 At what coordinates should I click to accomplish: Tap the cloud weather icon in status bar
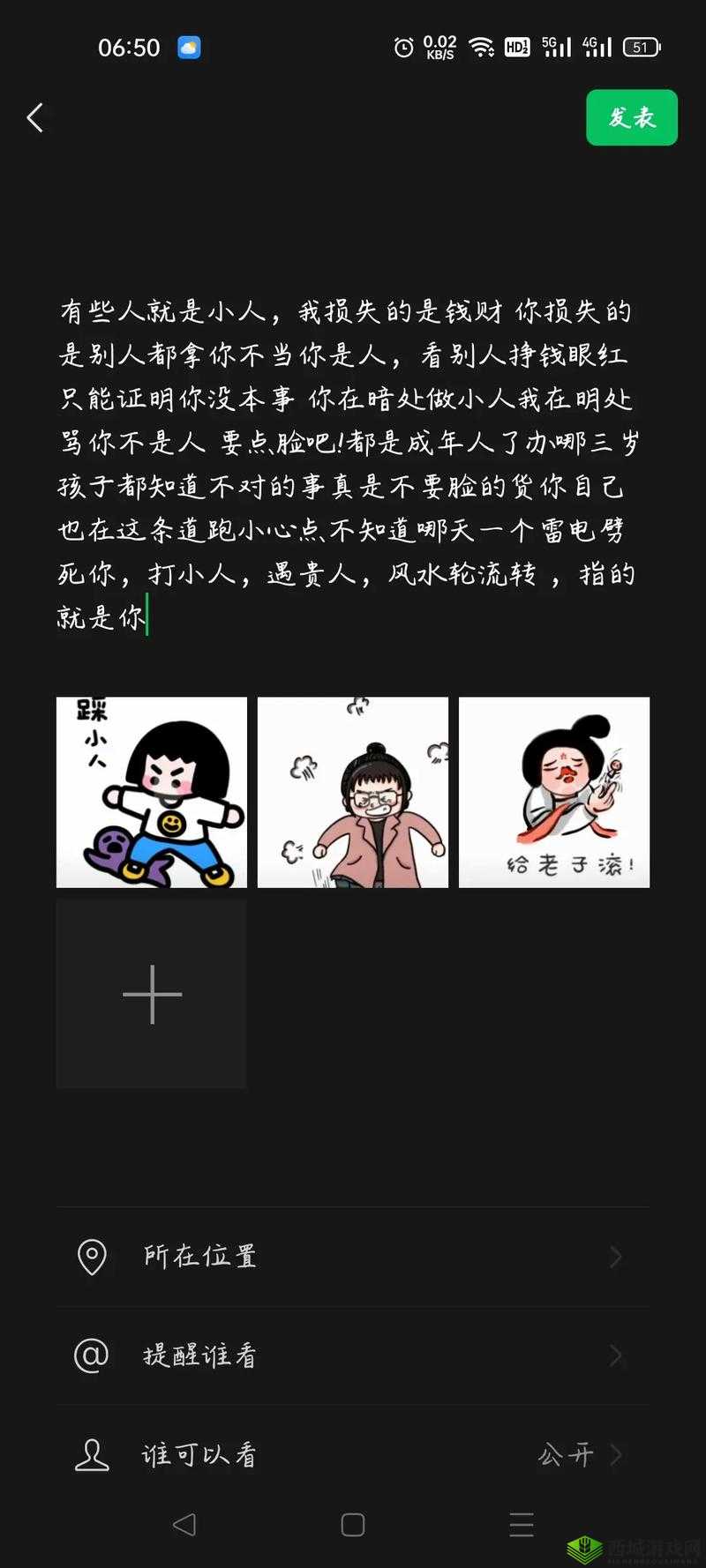188,46
